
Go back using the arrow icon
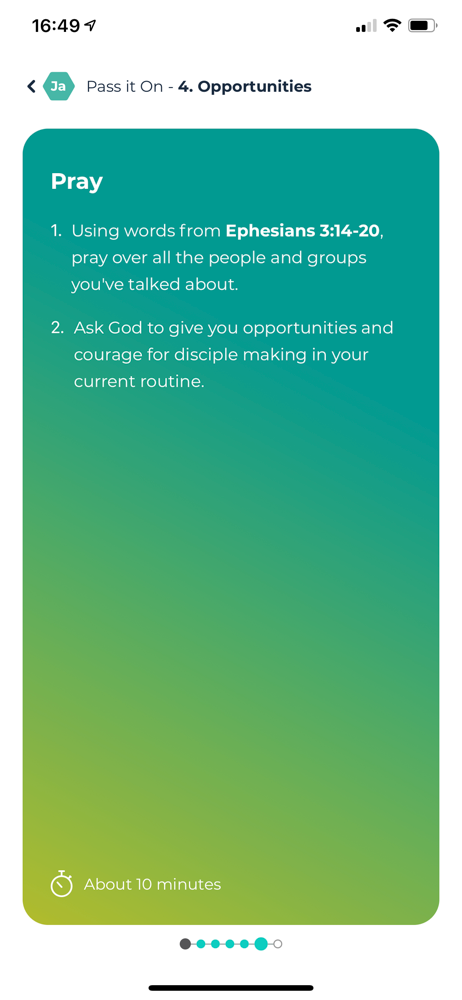point(31,87)
